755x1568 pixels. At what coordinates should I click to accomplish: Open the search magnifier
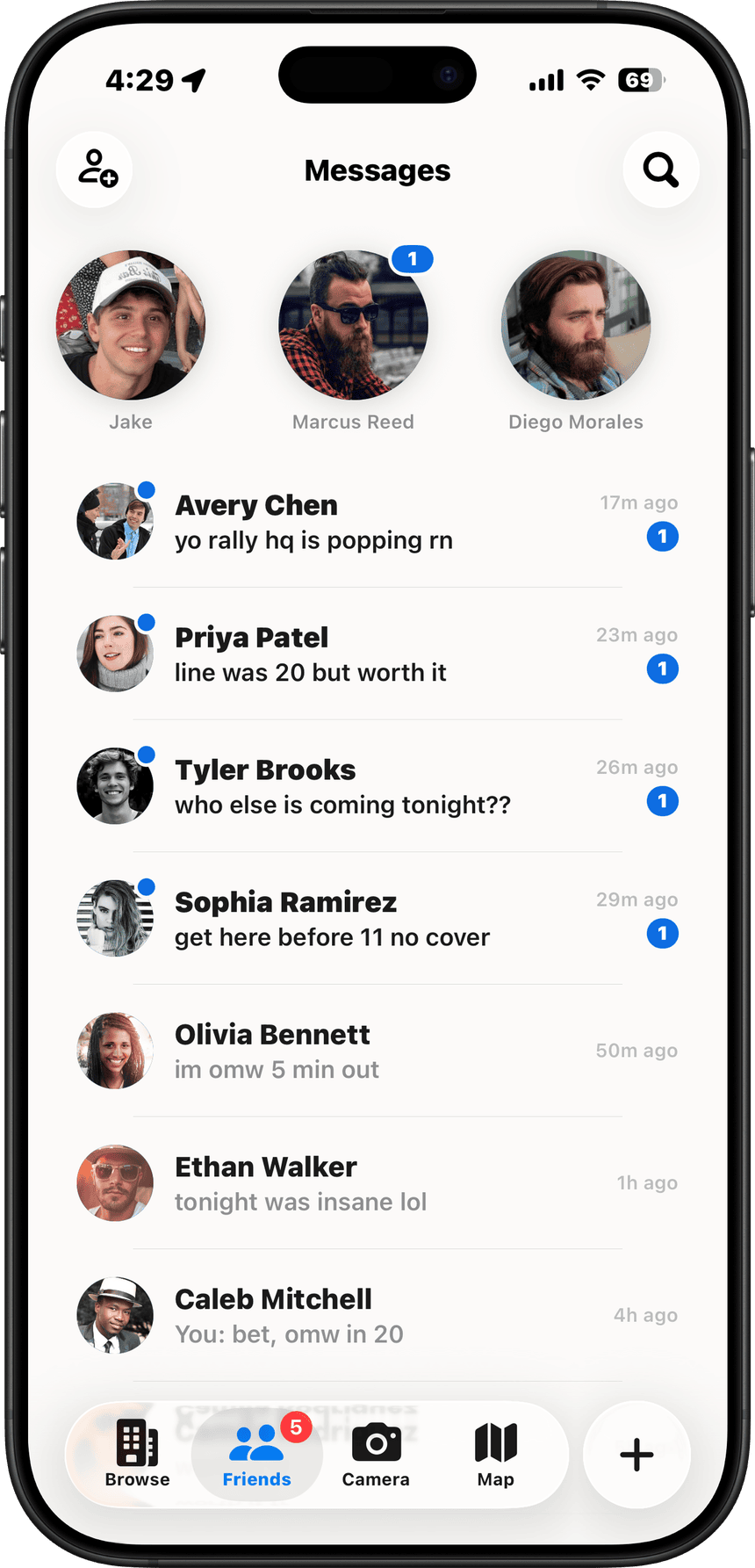click(661, 170)
